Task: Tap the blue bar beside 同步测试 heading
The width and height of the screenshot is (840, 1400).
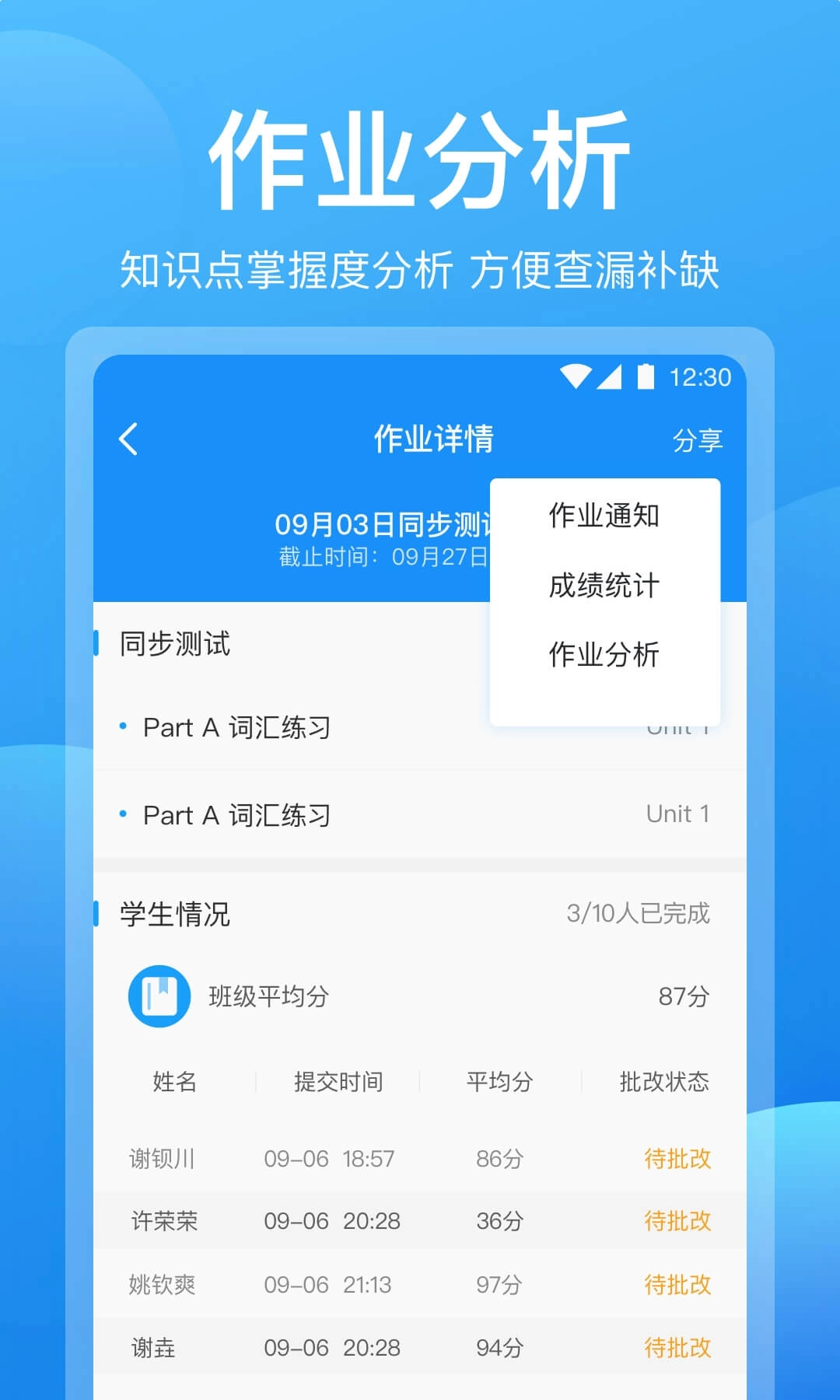Action: (96, 642)
